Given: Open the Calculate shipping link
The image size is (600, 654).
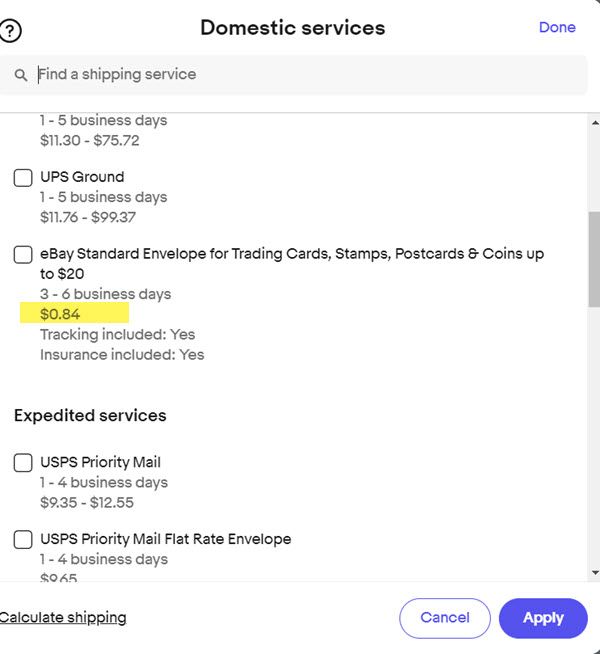Looking at the screenshot, I should (x=63, y=617).
